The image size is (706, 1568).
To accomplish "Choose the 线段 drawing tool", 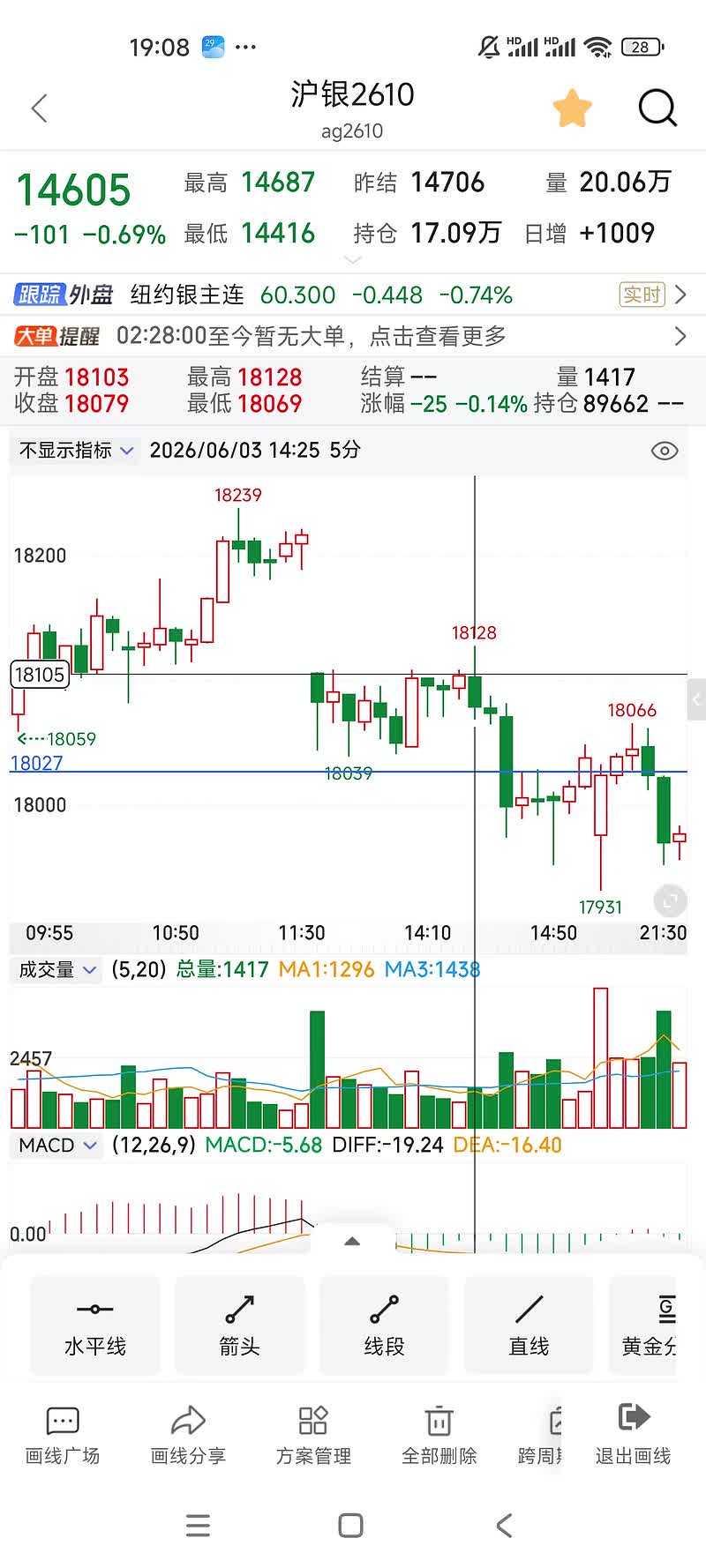I will [385, 1325].
